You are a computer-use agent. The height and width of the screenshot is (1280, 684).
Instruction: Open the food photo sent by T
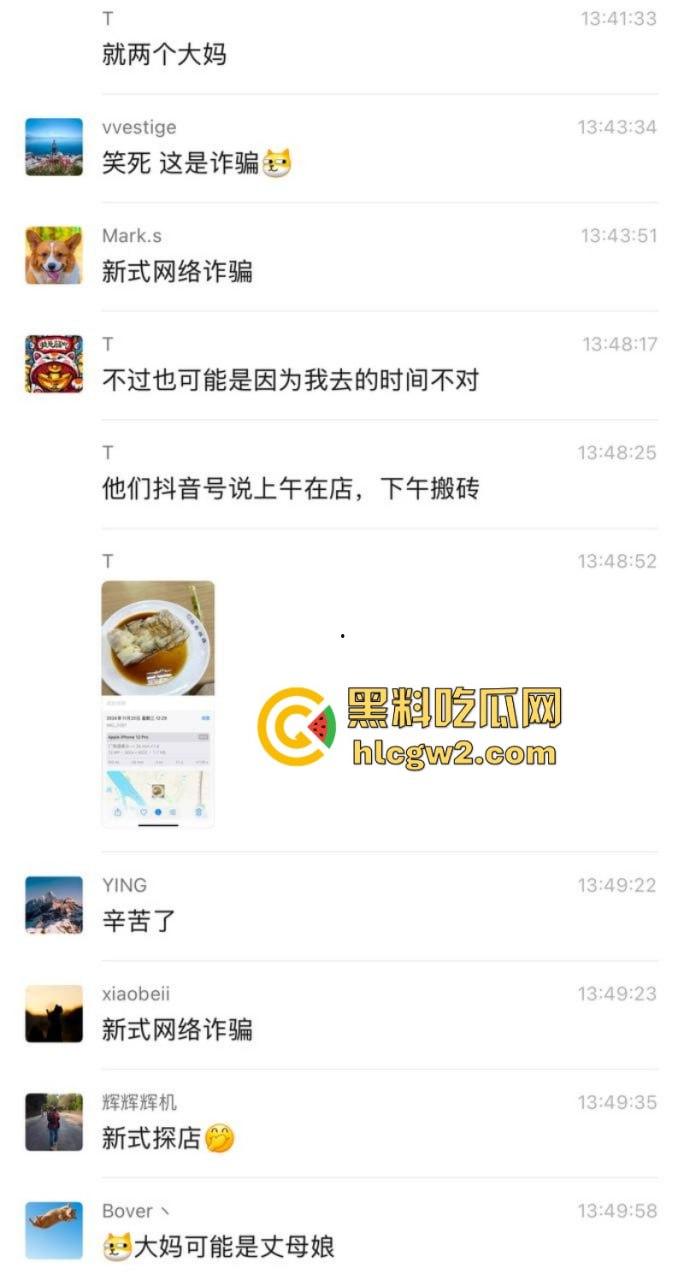coord(158,704)
